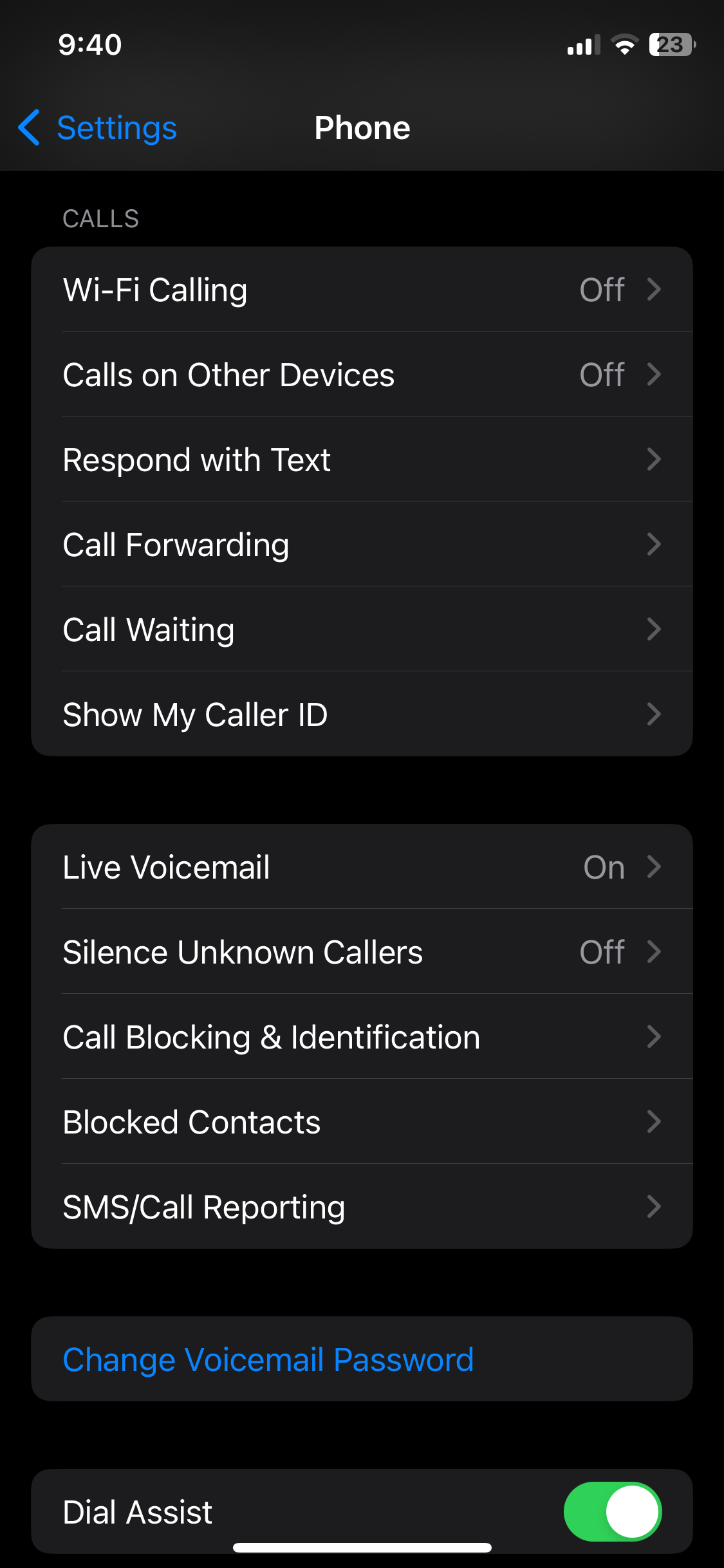Open SMS/Call Reporting
Viewport: 724px width, 1568px height.
tap(362, 1207)
